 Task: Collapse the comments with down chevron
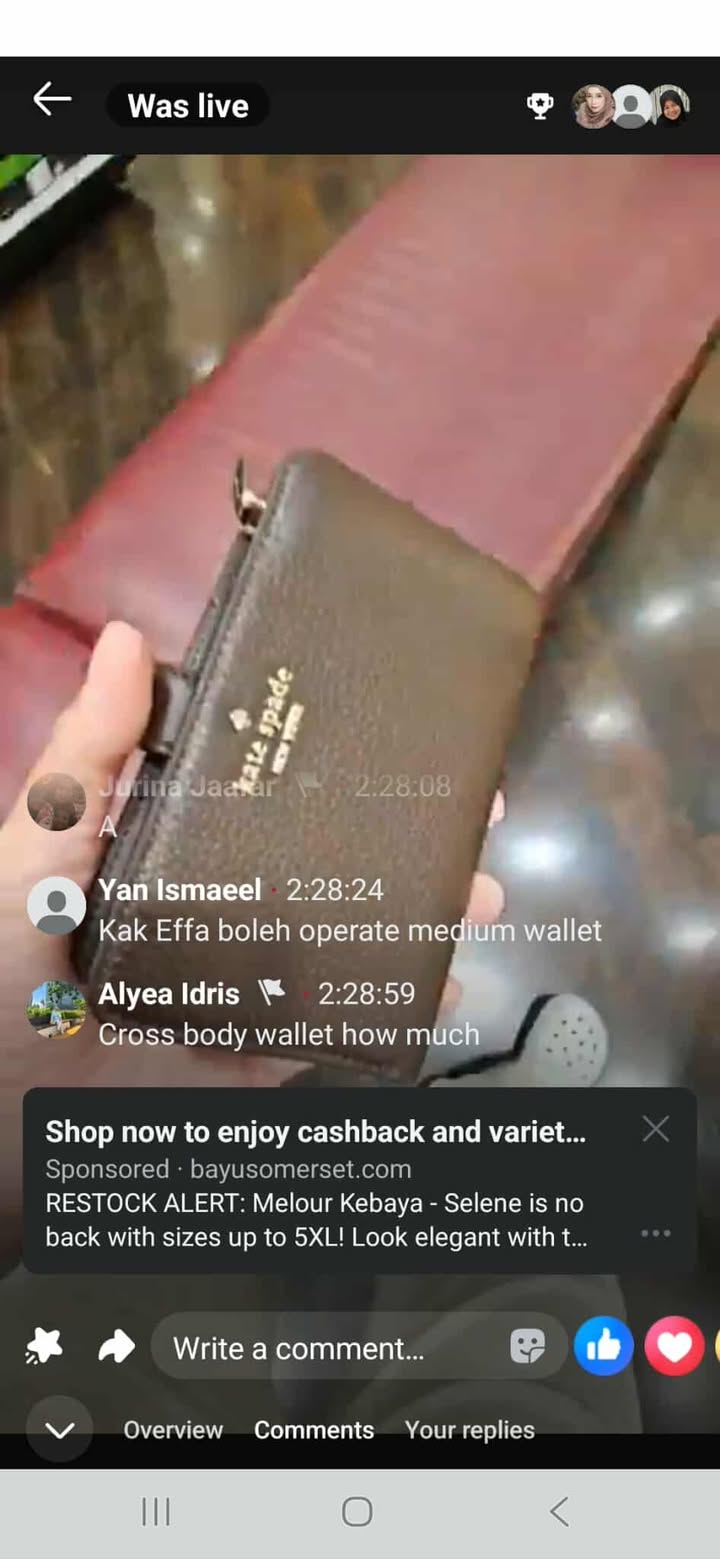coord(60,1430)
